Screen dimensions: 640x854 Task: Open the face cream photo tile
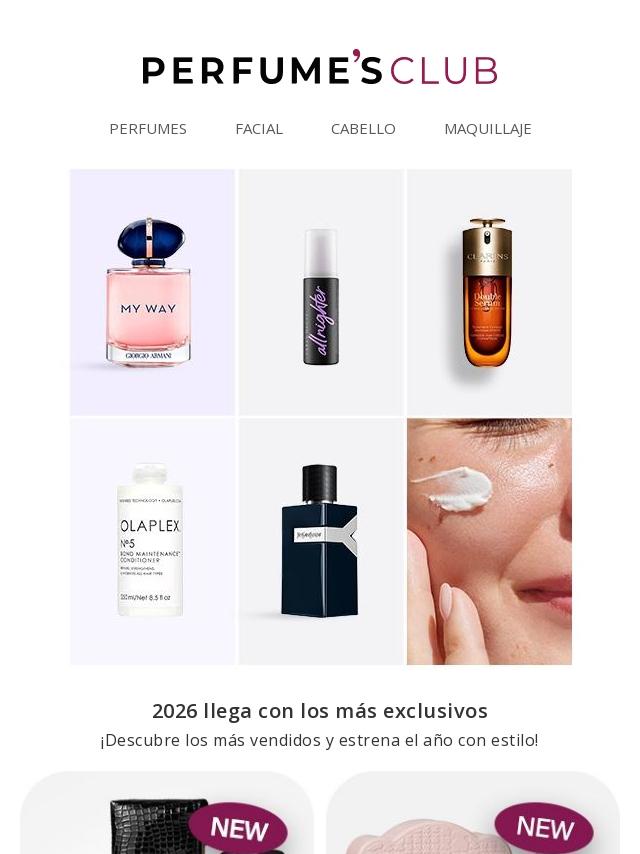click(489, 541)
